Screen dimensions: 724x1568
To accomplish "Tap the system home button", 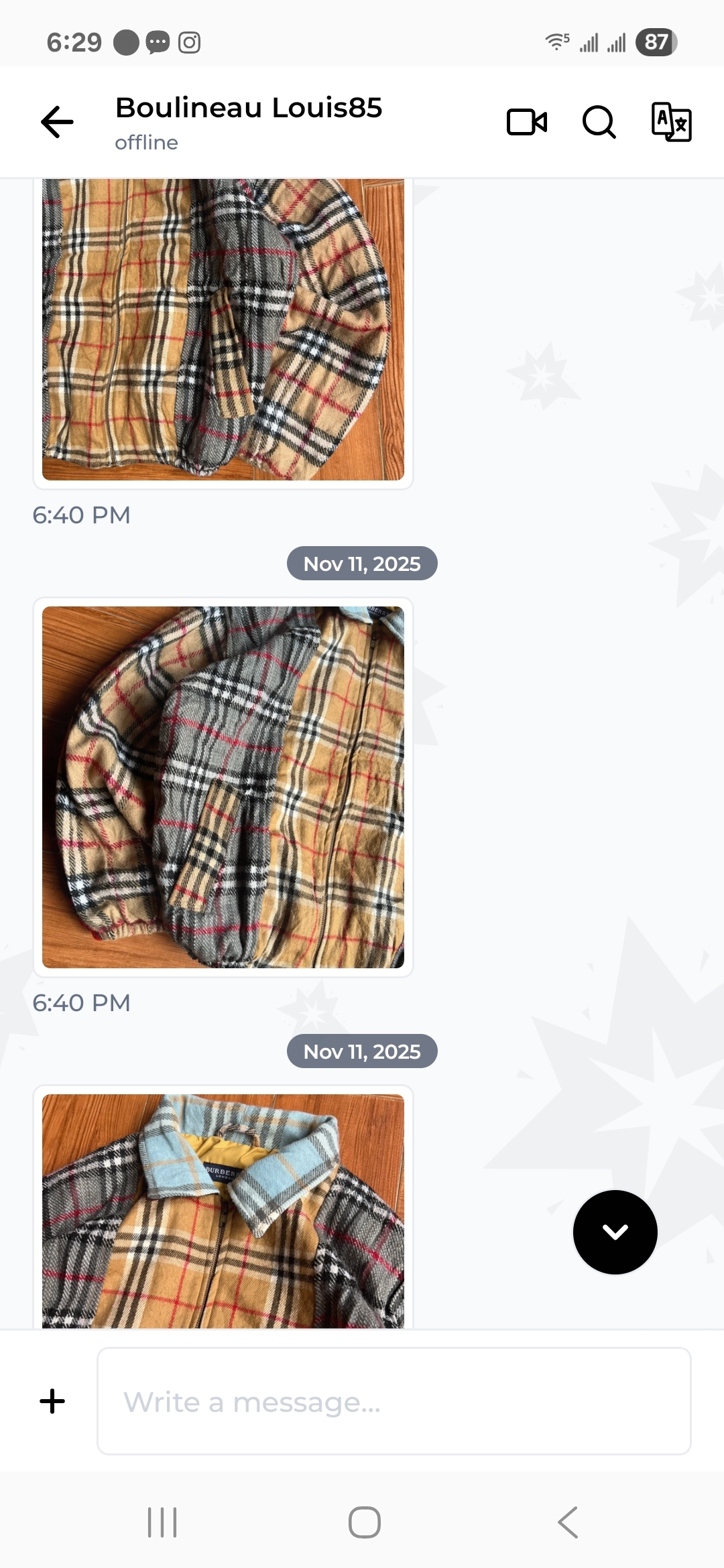I will [x=364, y=1522].
